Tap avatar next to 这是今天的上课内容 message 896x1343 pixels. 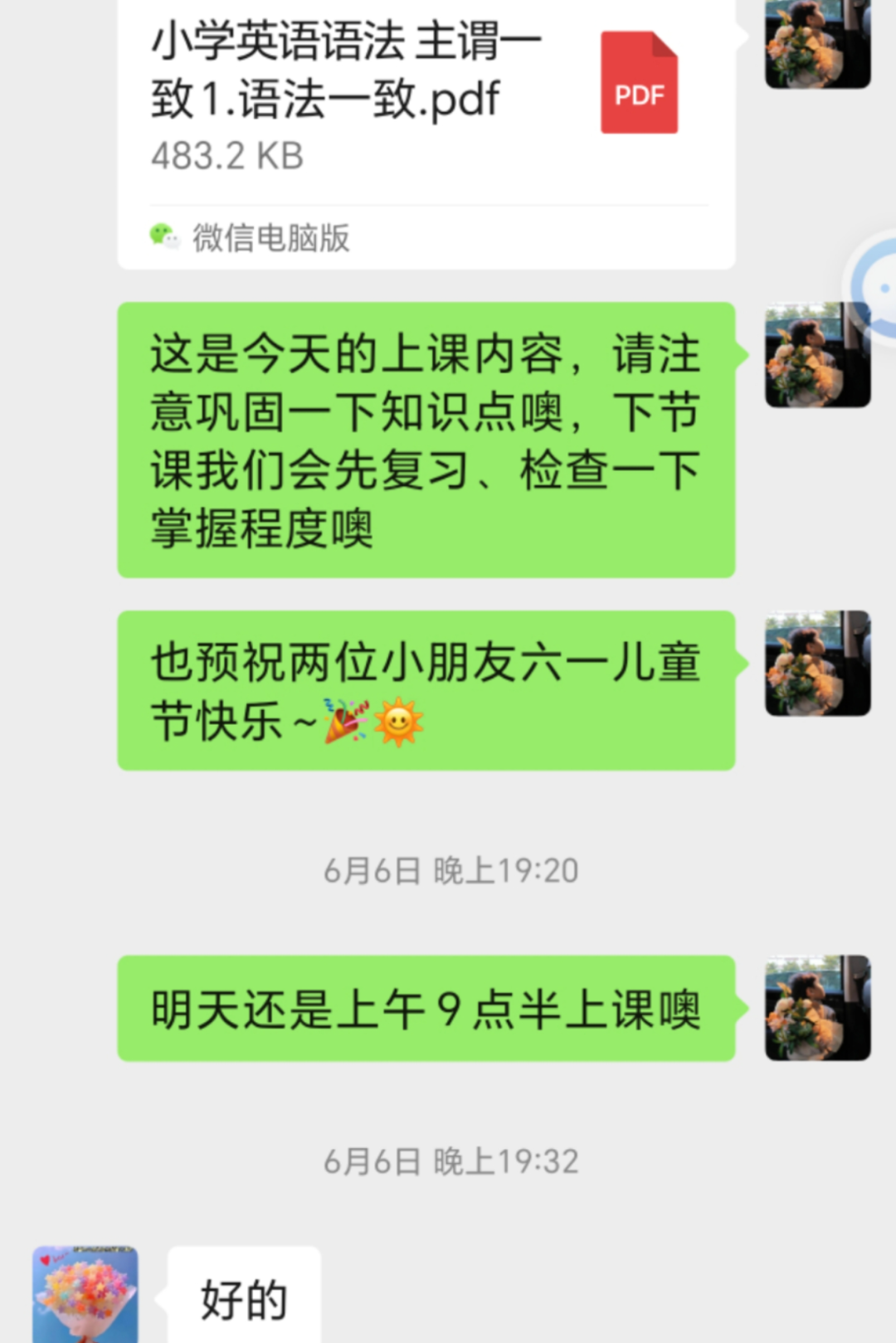coord(817,355)
